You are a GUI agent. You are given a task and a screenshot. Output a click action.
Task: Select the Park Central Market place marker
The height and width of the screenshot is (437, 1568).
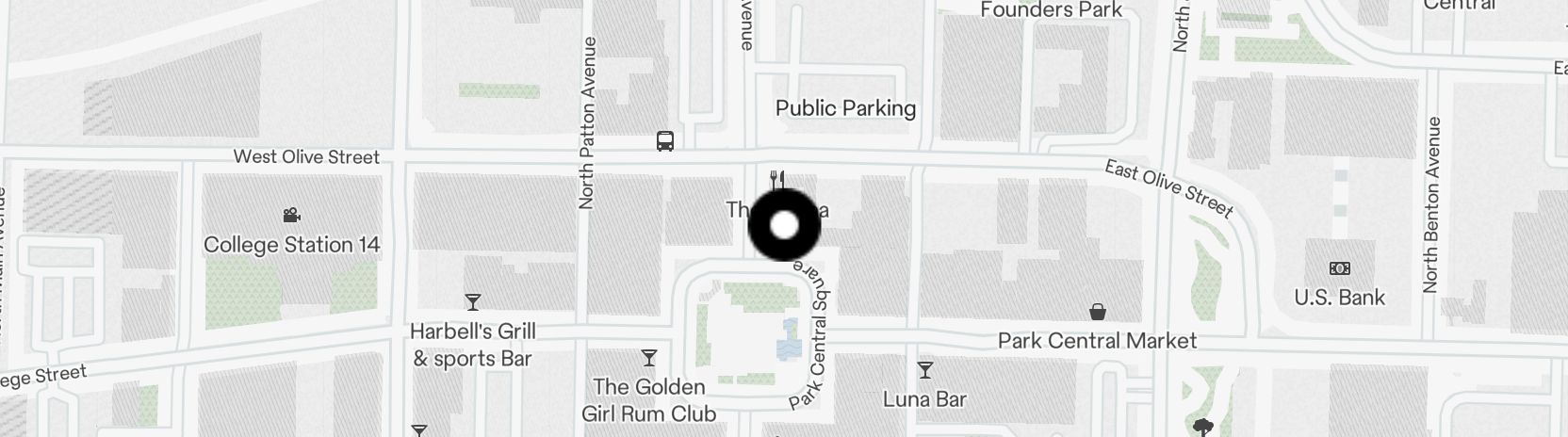click(1097, 312)
